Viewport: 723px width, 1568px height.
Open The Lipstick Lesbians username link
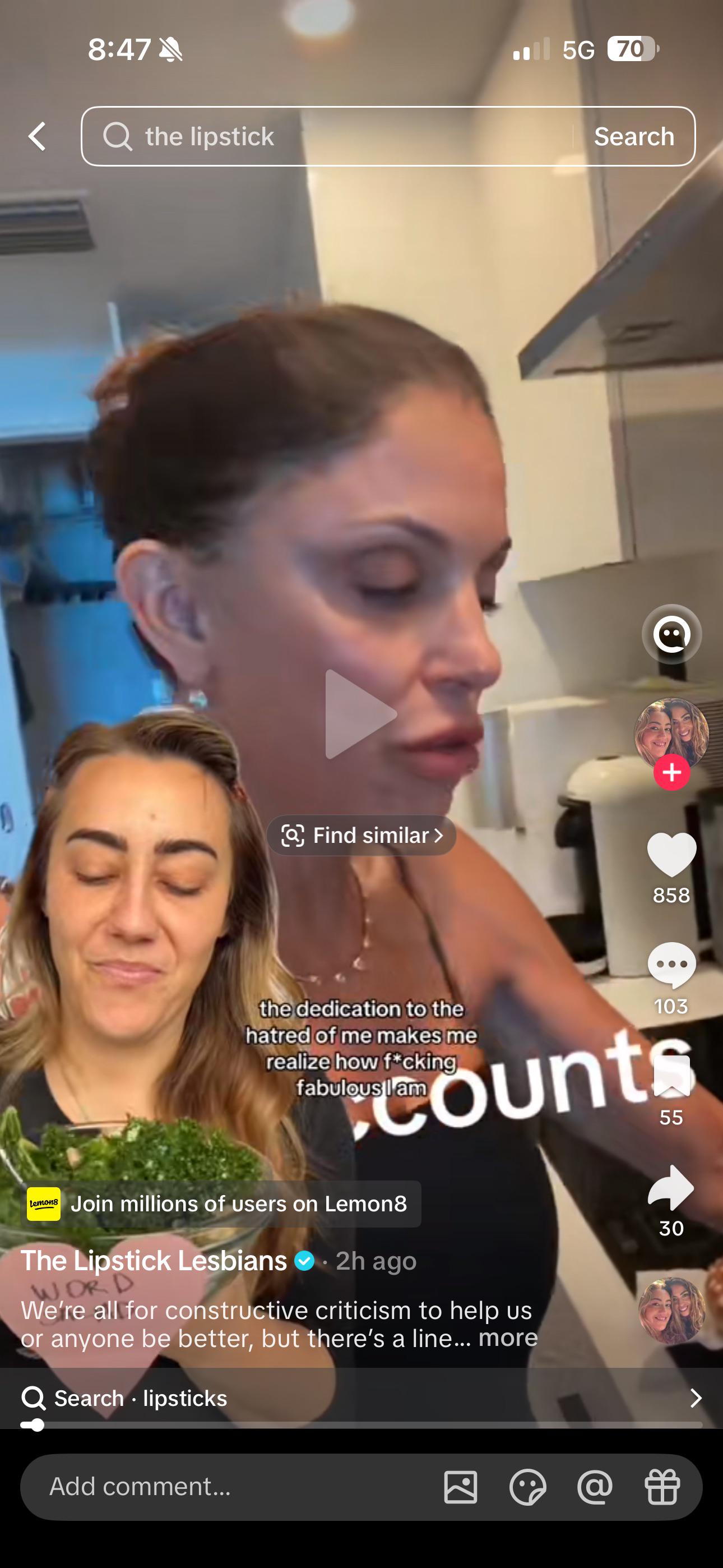[154, 1261]
